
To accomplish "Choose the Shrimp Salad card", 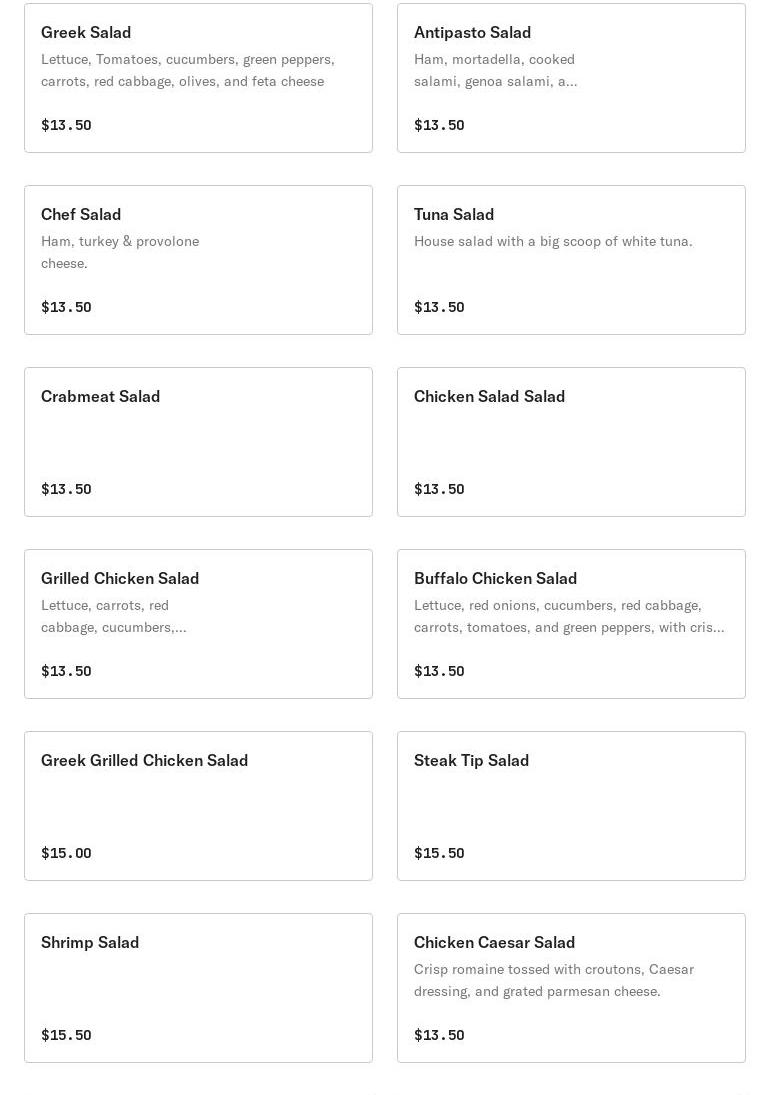I will [x=198, y=988].
